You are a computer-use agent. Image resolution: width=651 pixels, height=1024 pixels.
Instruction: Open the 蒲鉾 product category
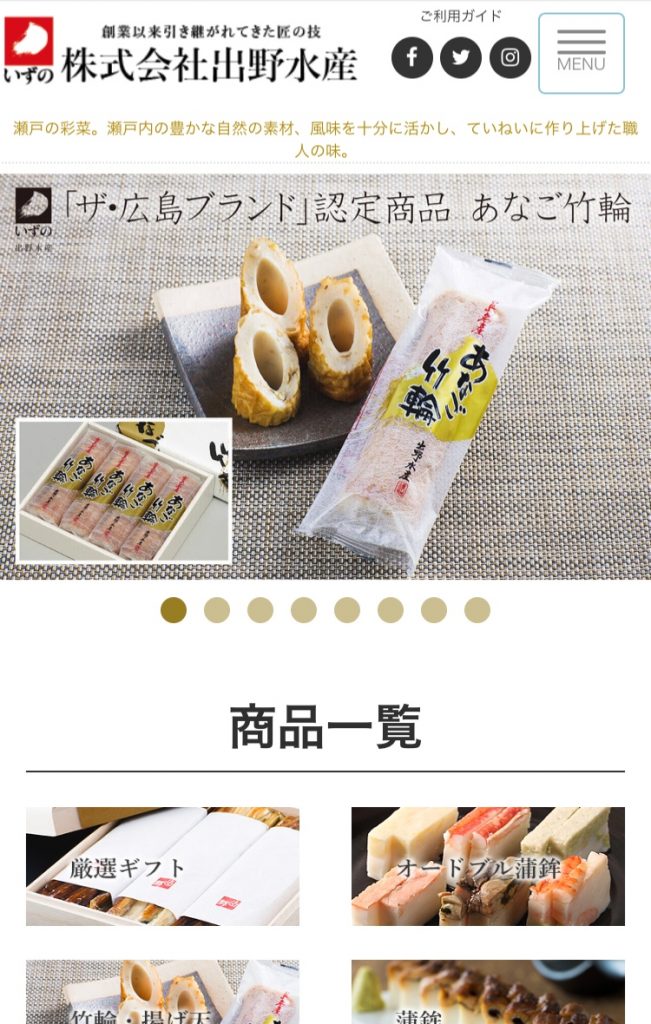tap(488, 993)
